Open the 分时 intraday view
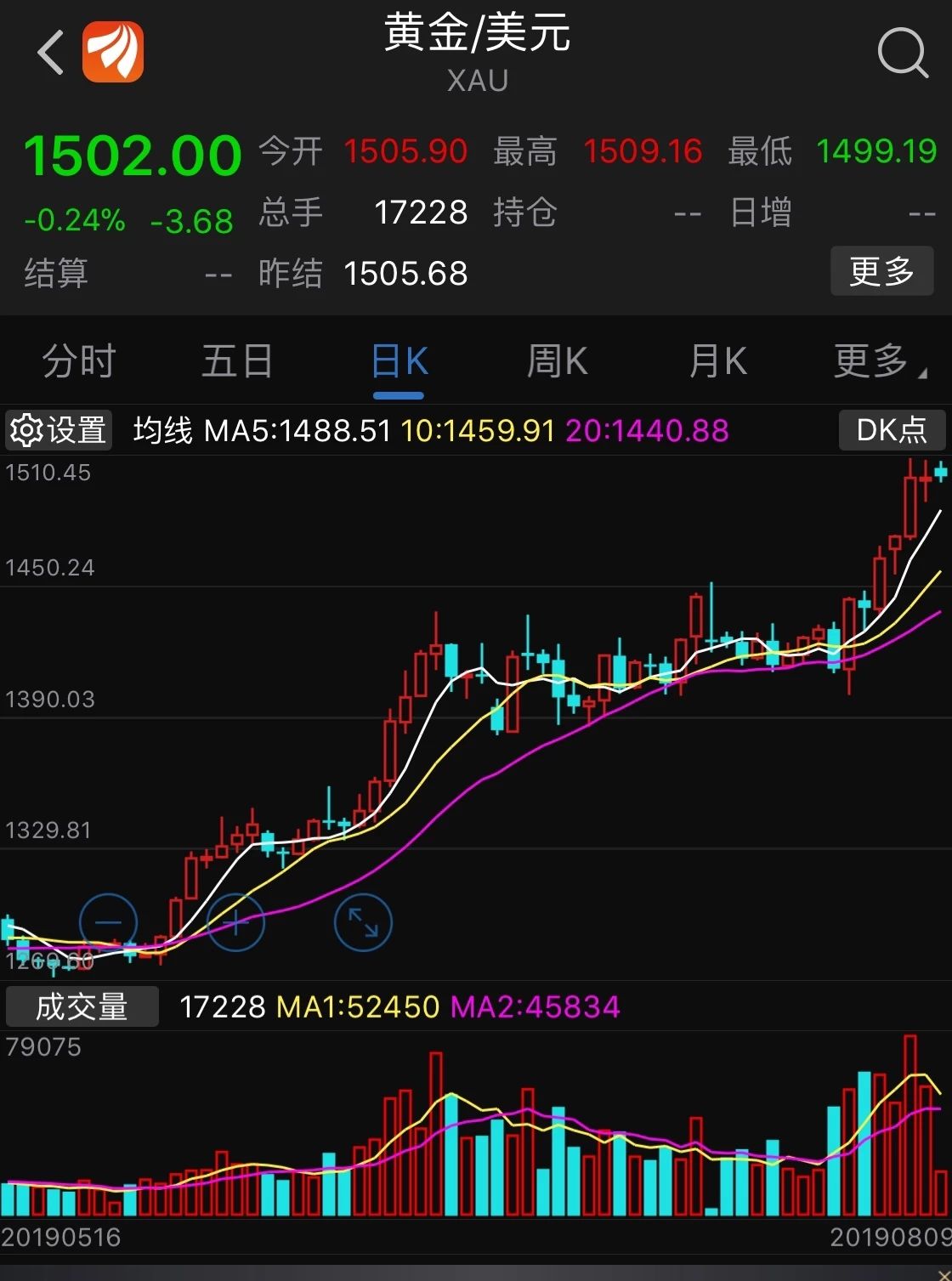Screen dimensions: 952x1281 pyautogui.click(x=77, y=360)
